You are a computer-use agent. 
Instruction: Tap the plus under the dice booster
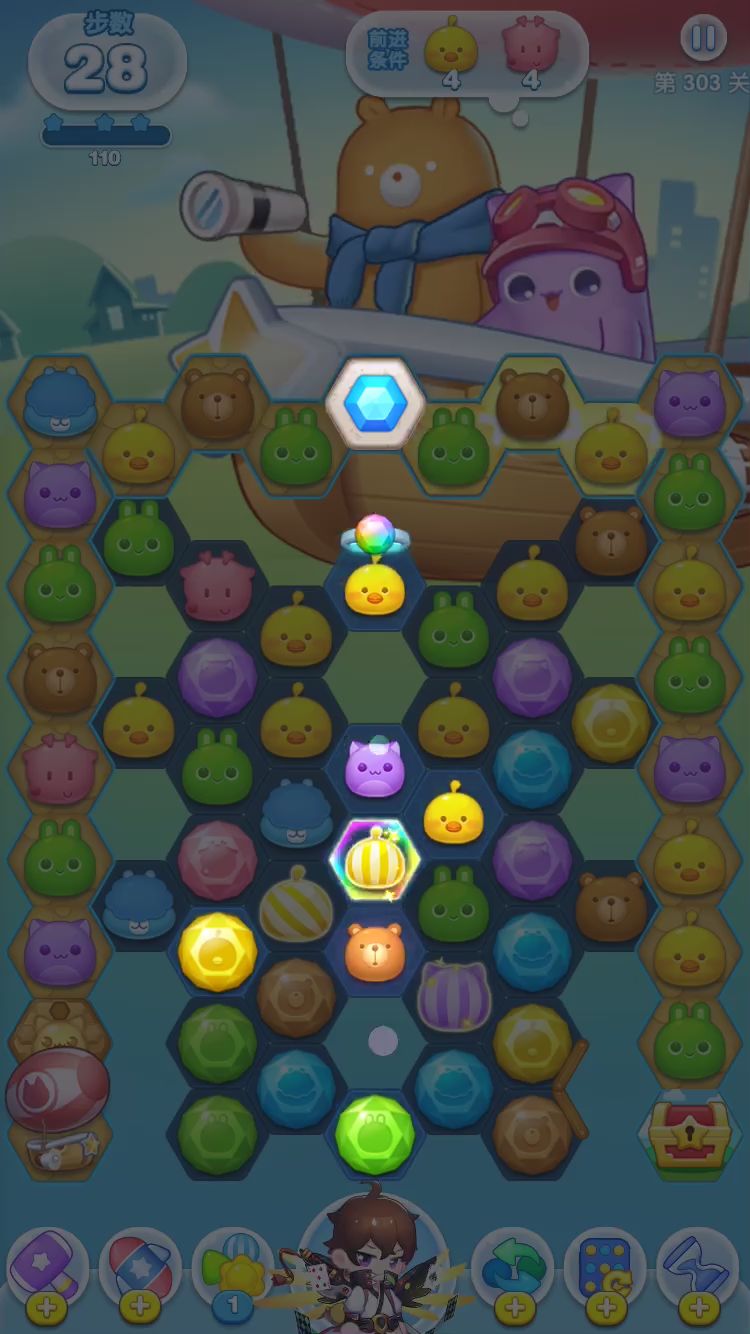pyautogui.click(x=605, y=1305)
